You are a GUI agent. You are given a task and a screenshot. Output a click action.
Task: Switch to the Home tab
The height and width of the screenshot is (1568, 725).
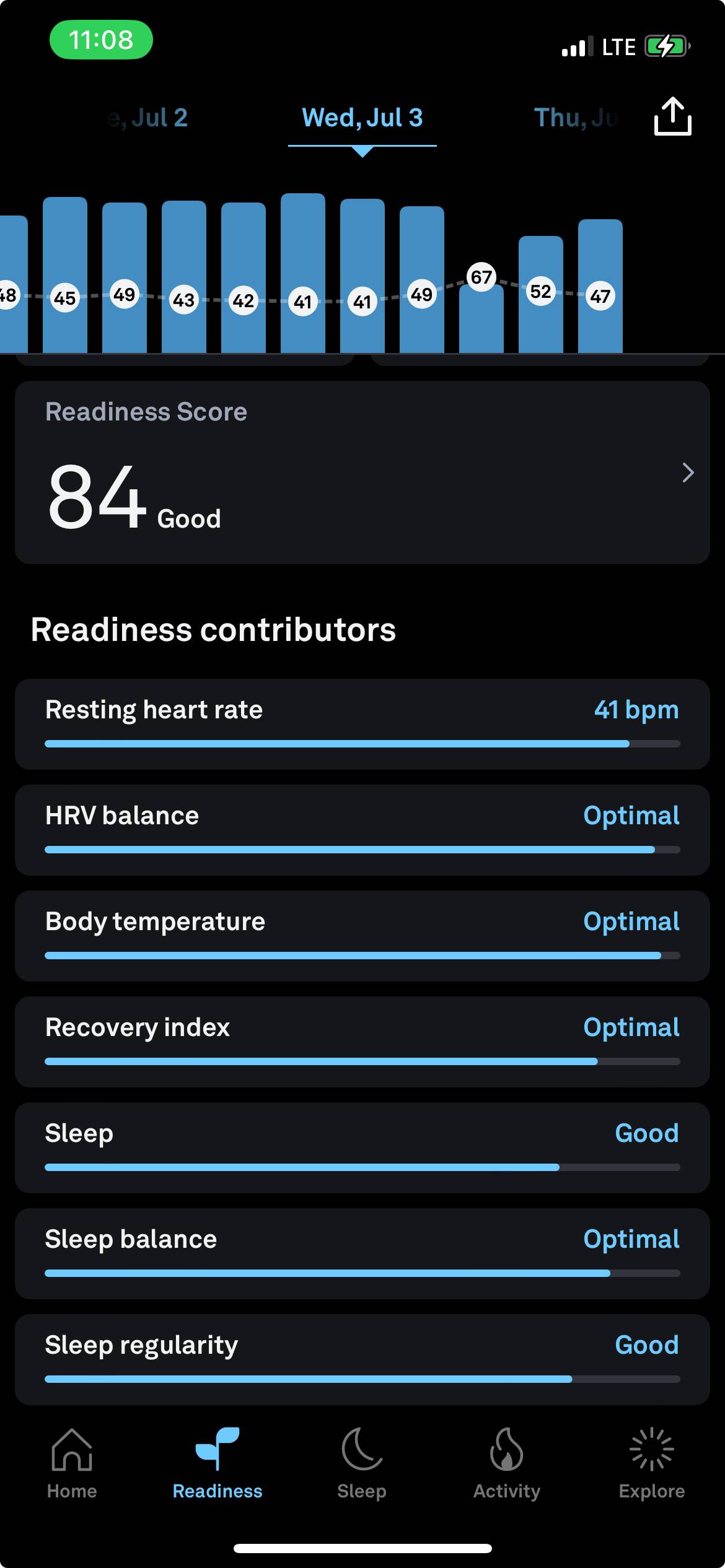pos(72,1464)
